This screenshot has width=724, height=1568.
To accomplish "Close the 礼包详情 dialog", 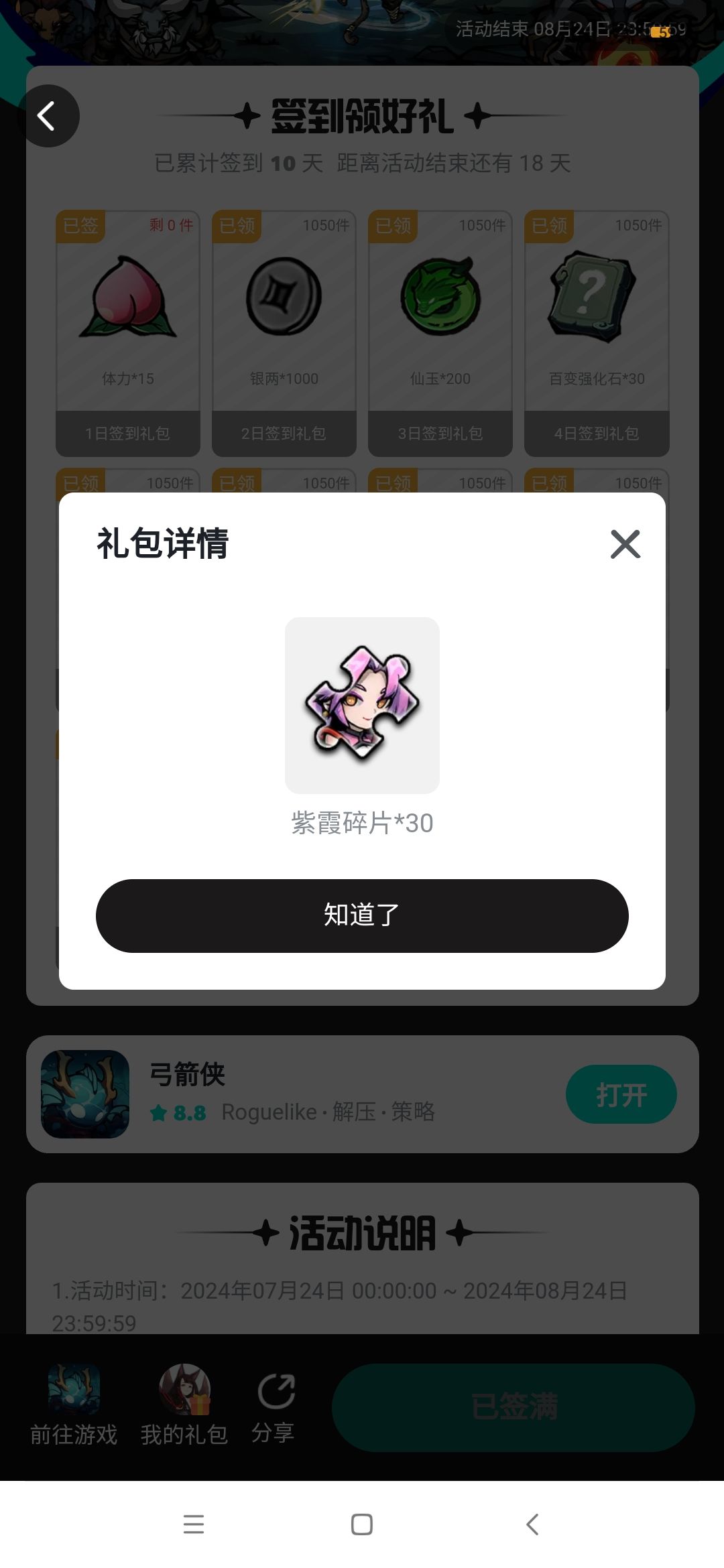I will point(625,544).
